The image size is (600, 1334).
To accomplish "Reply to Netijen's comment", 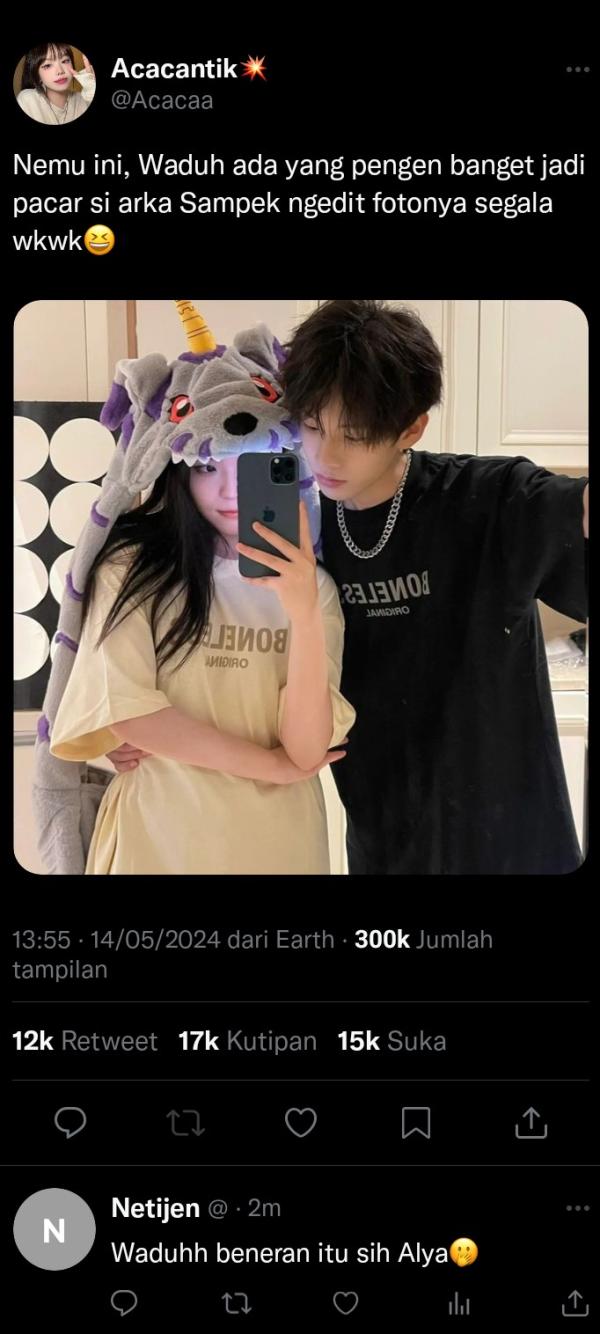I will tap(124, 1302).
